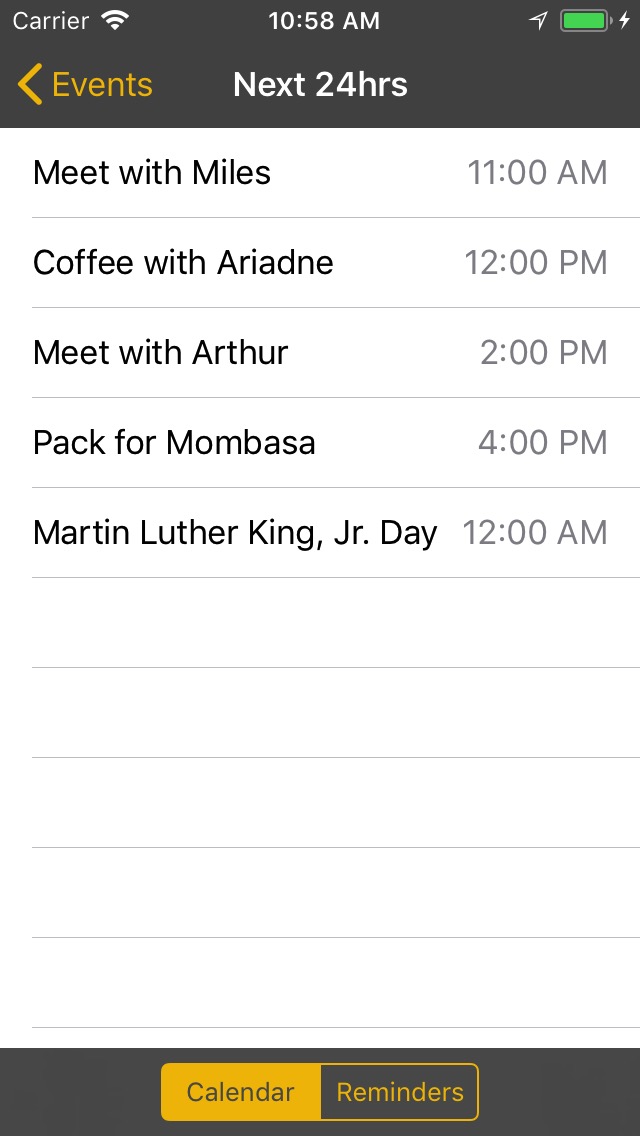Select the Calendar segment
This screenshot has width=640, height=1136.
[x=241, y=1092]
